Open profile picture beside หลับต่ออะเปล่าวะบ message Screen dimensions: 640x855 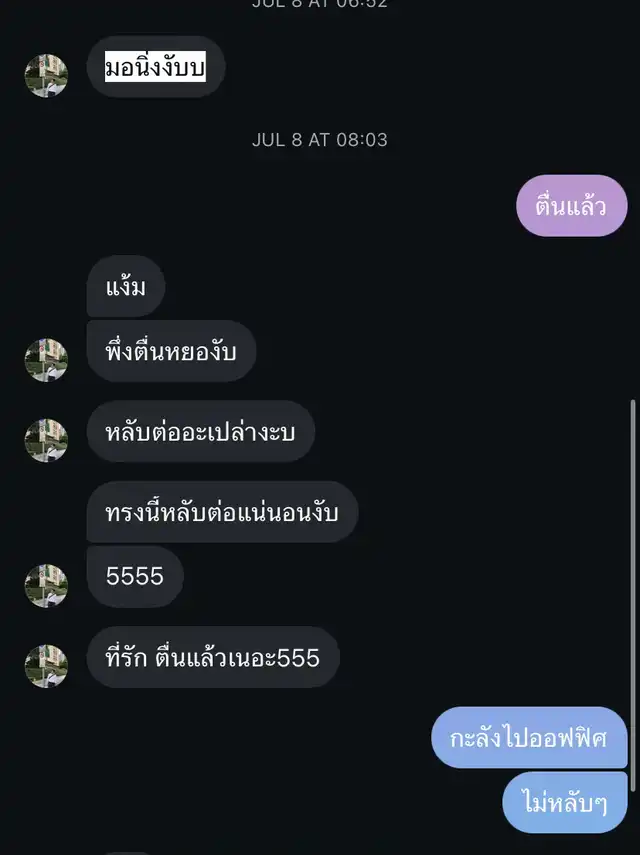[x=46, y=440]
